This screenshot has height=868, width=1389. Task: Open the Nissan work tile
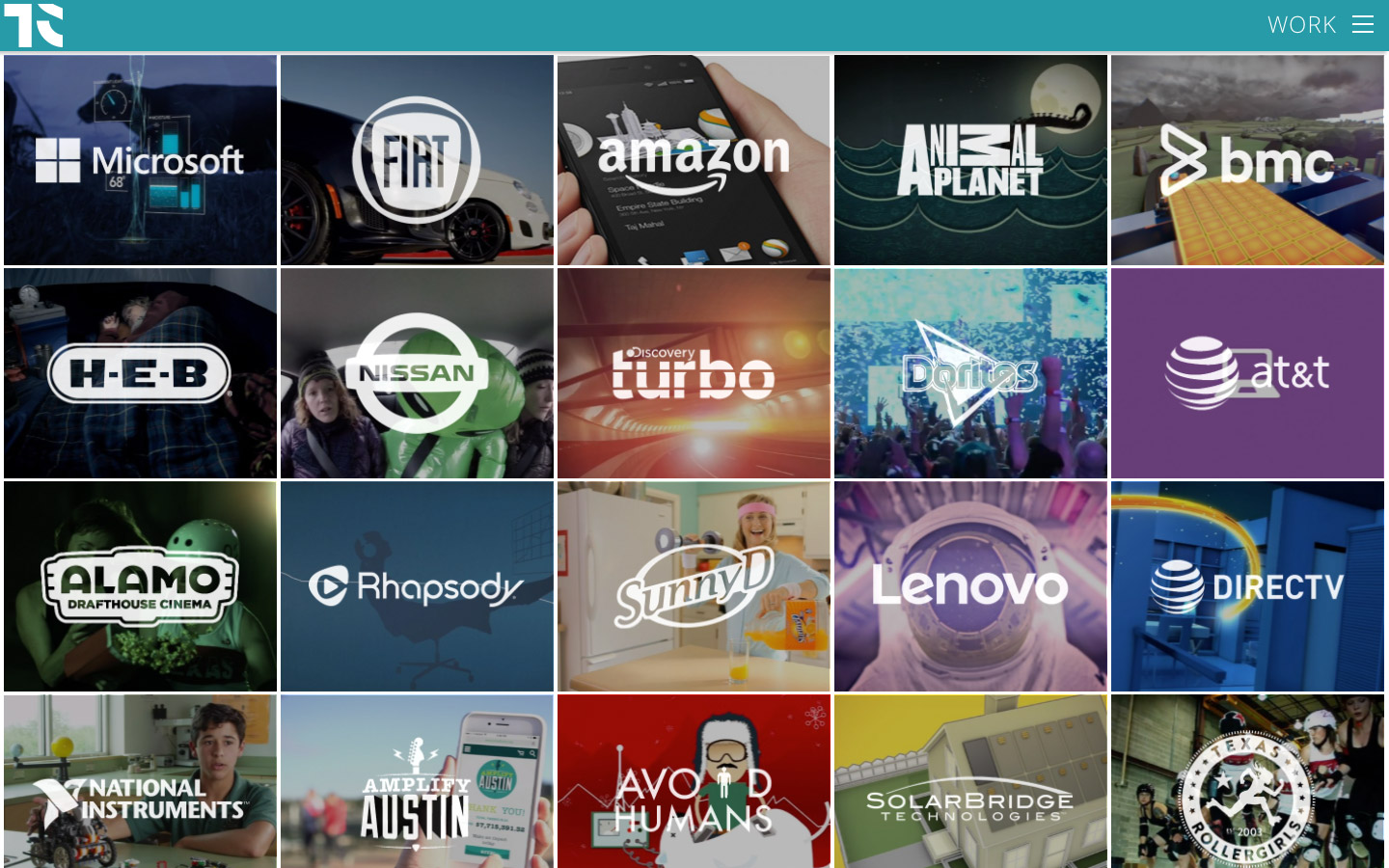(417, 373)
